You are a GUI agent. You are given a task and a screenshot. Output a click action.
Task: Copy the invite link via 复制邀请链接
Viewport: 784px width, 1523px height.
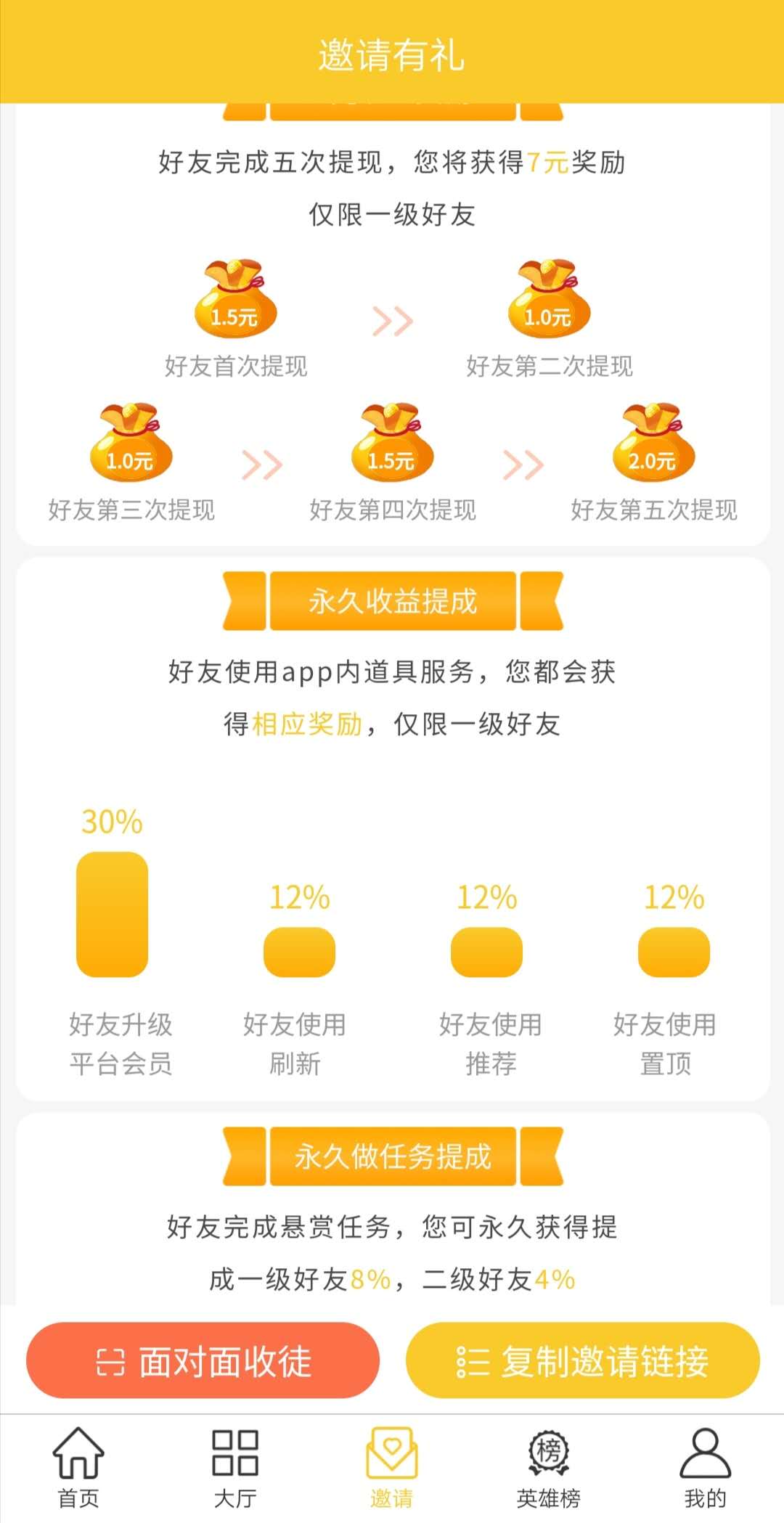pos(582,1360)
